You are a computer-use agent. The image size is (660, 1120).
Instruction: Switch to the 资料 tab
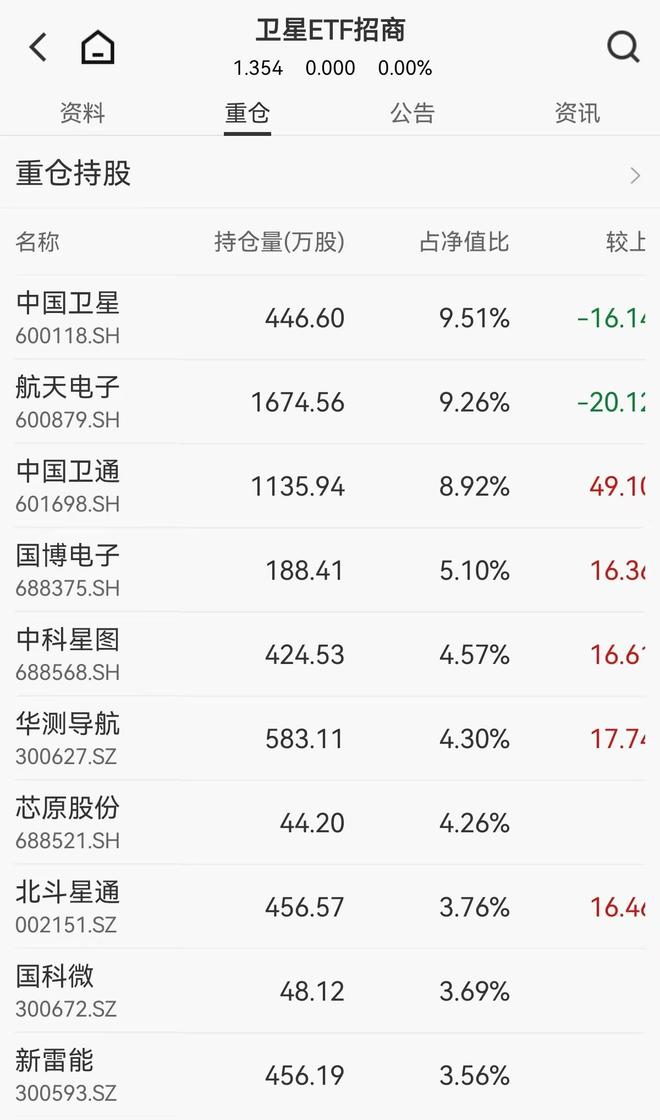pos(82,113)
